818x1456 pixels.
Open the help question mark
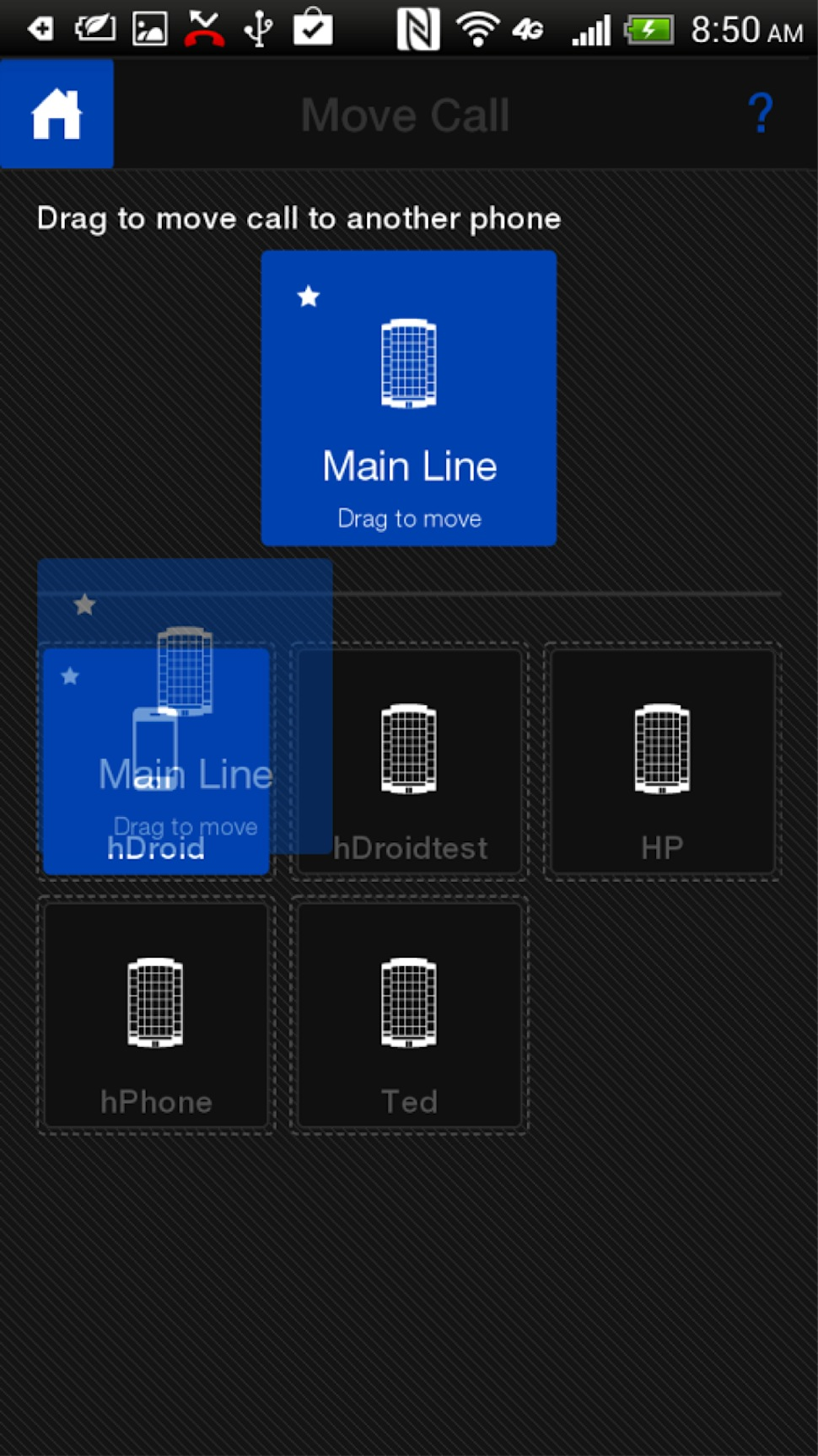(761, 114)
